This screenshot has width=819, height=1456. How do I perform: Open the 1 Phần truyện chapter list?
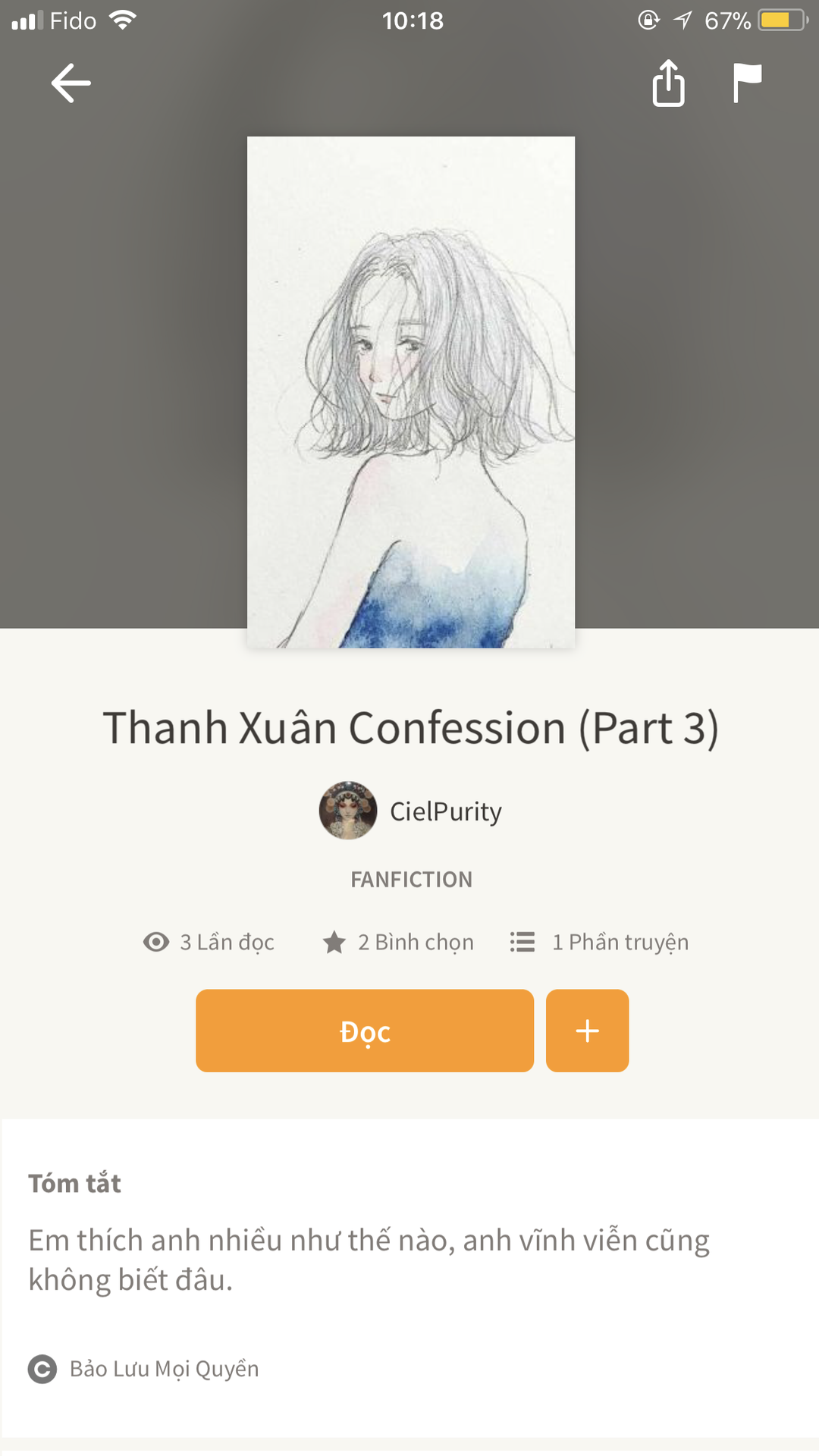(x=599, y=942)
